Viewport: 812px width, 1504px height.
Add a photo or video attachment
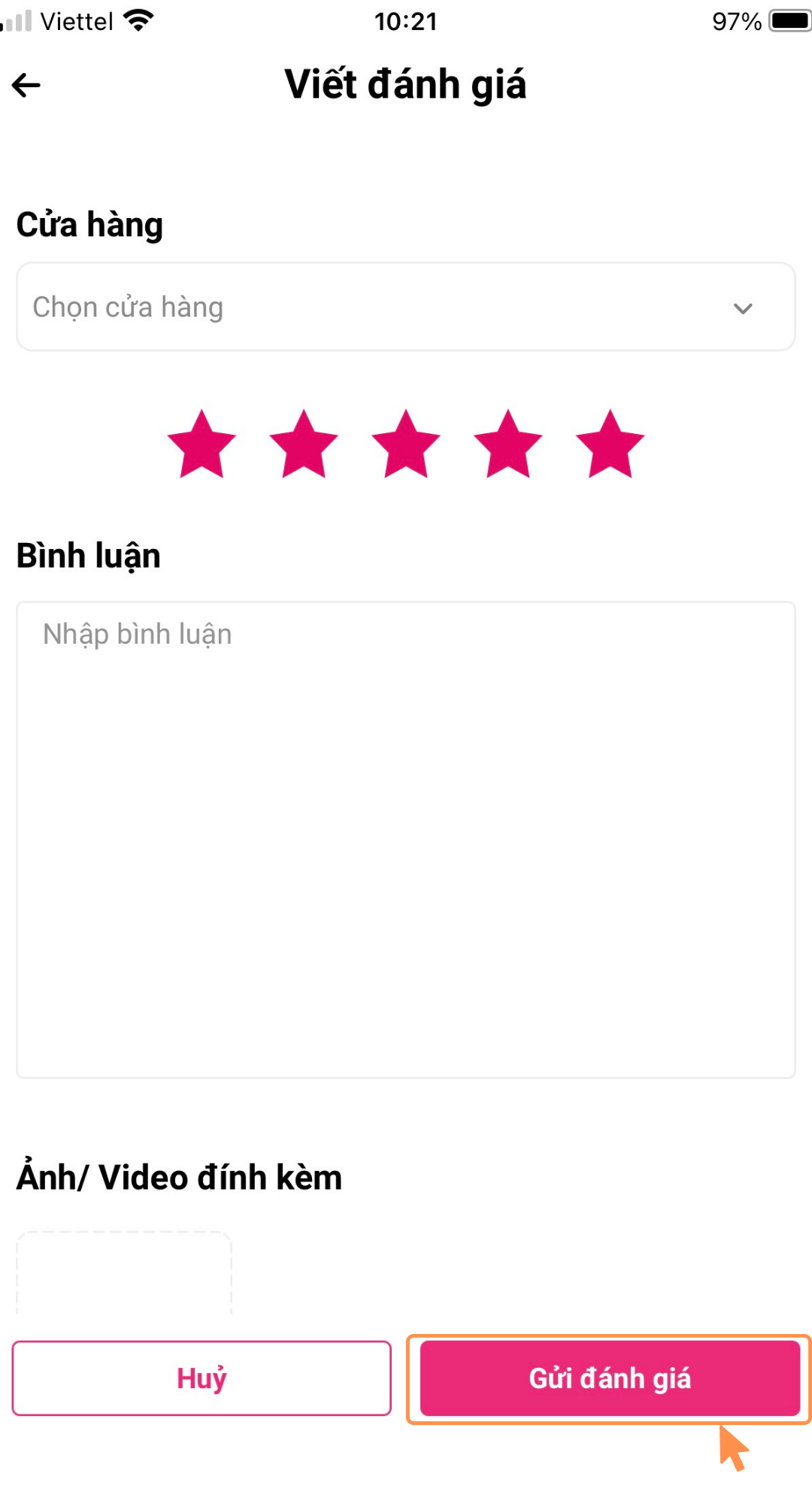pos(124,1274)
